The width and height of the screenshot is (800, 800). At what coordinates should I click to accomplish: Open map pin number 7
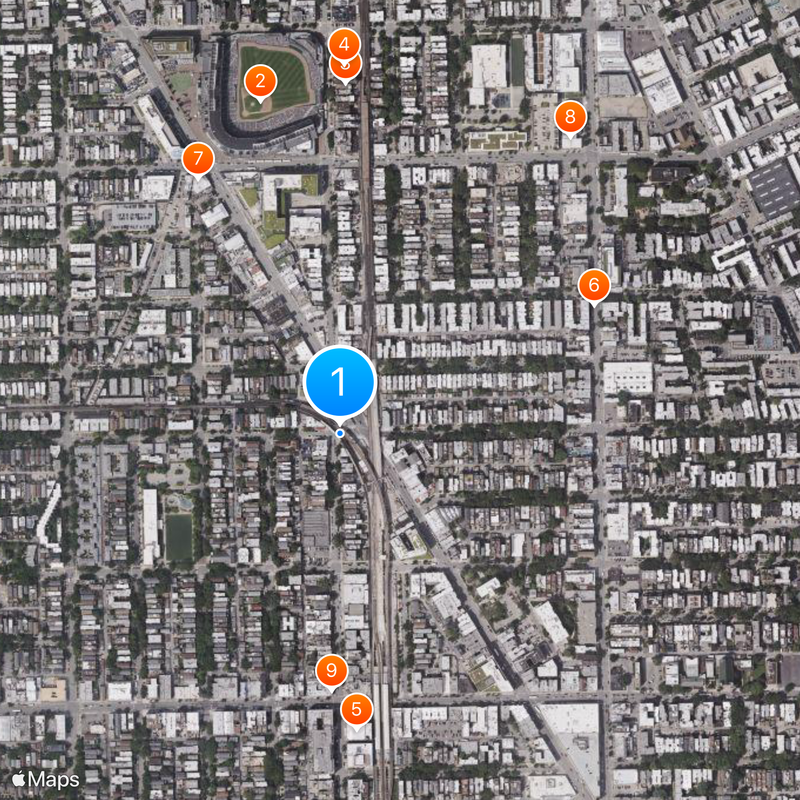[198, 158]
